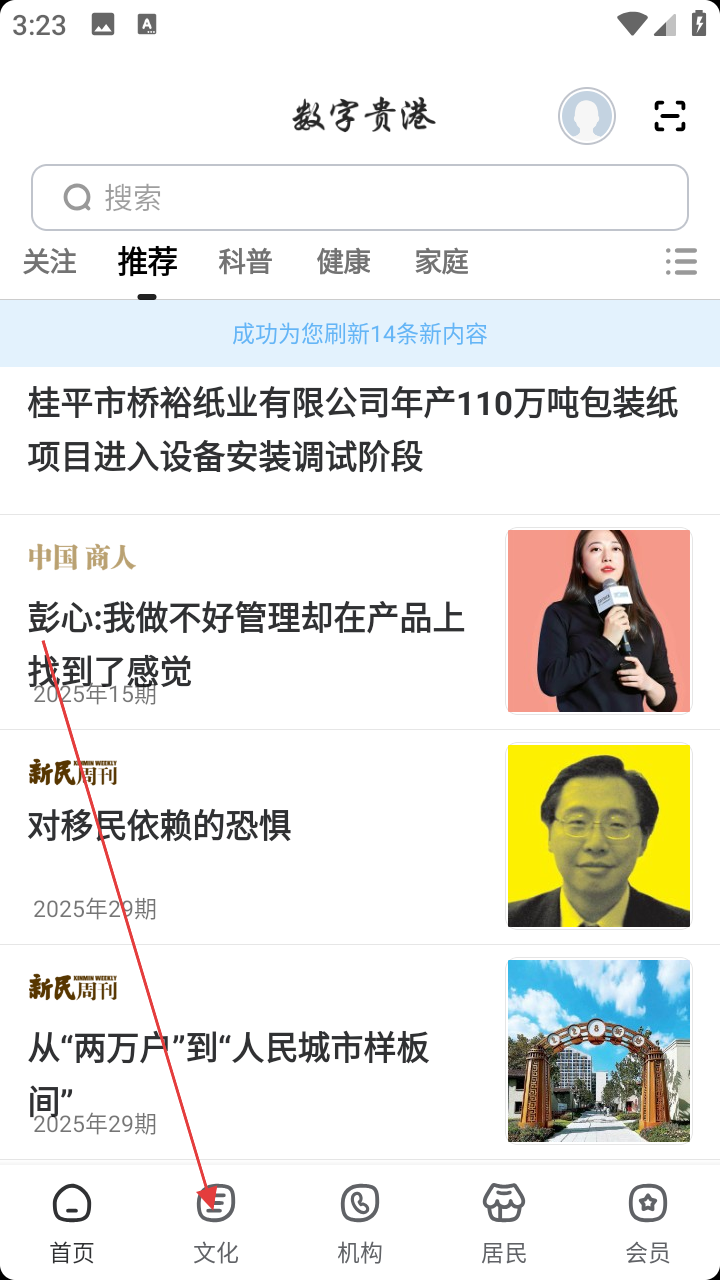
Task: Open the scan code icon
Action: (670, 116)
